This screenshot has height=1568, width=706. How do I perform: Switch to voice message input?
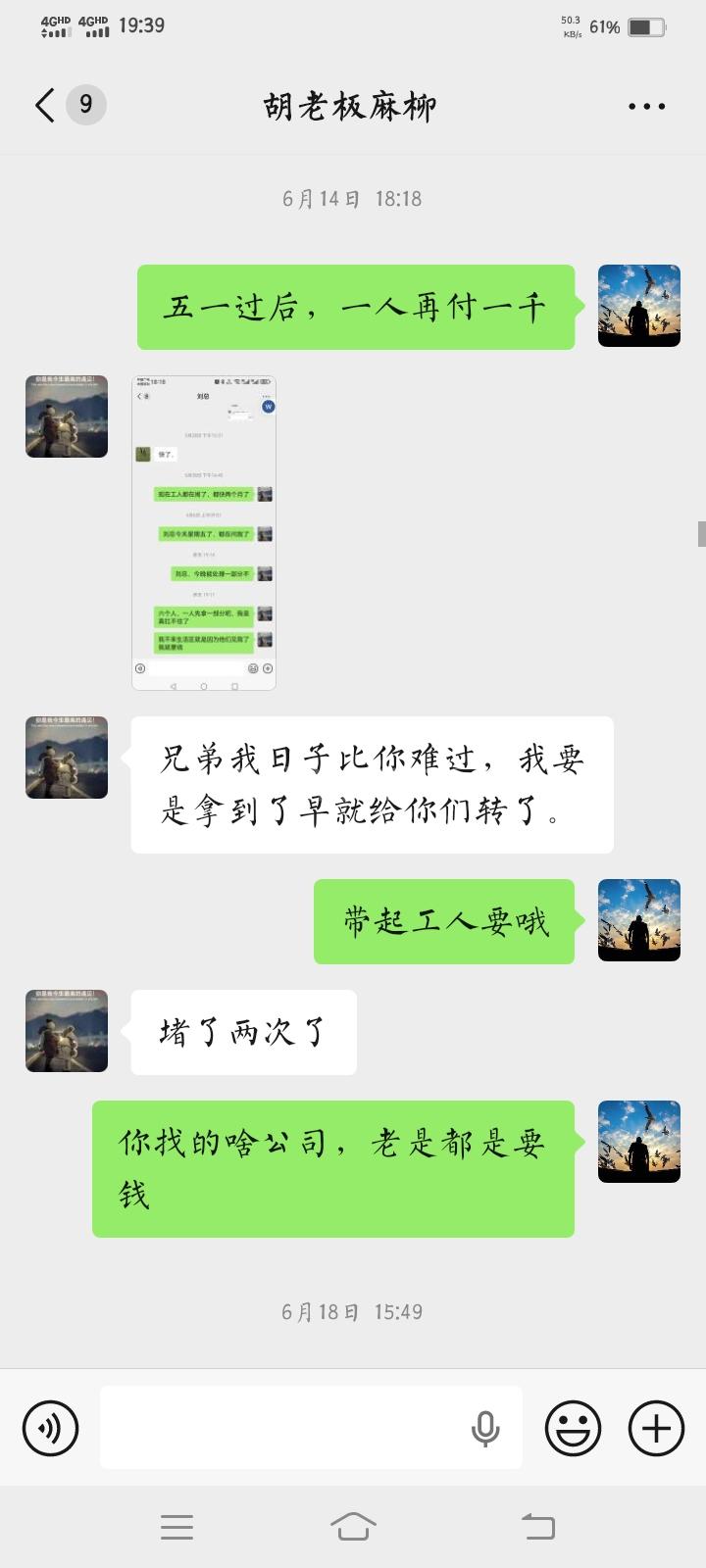click(50, 1427)
